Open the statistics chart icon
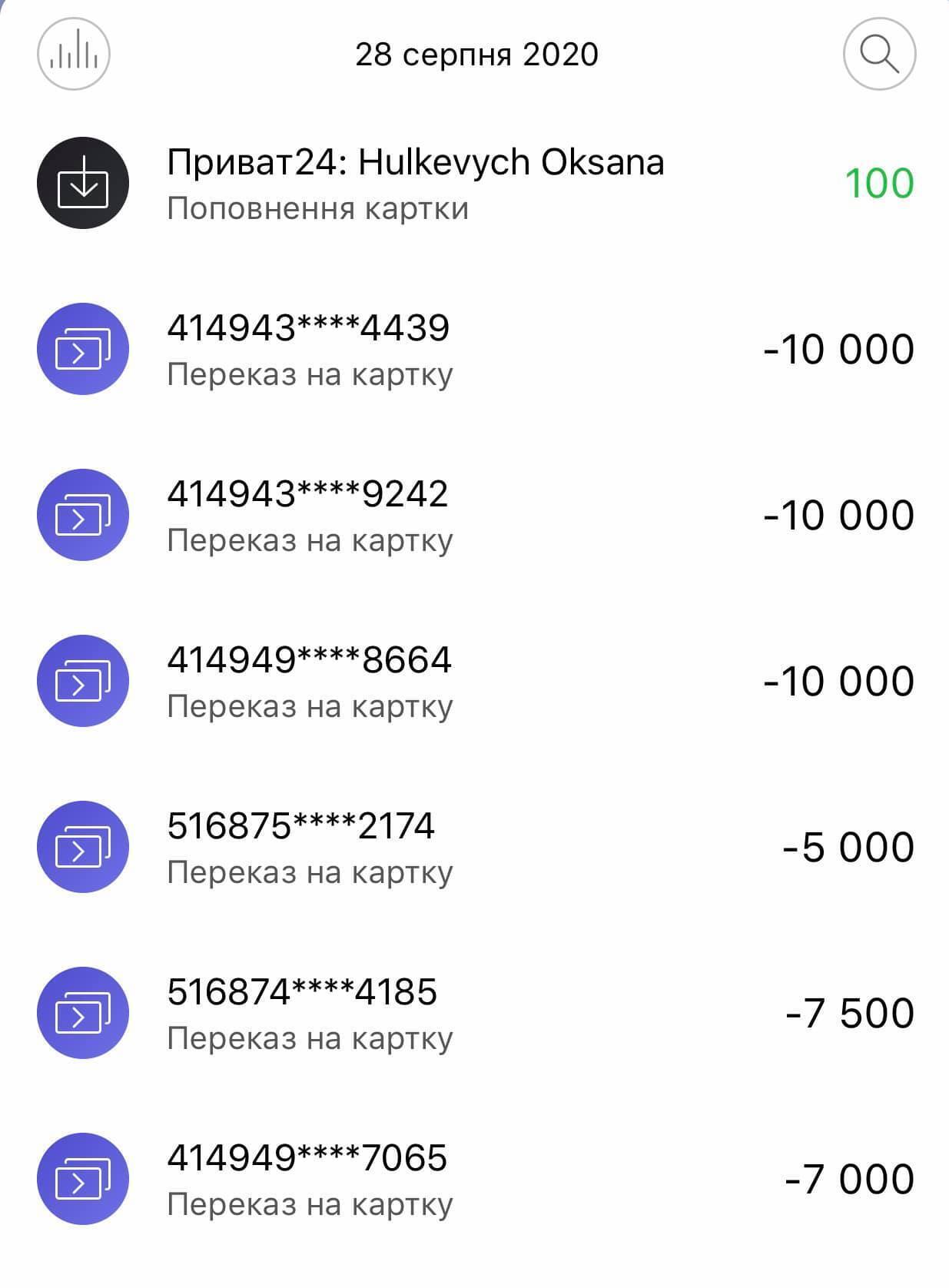 point(74,55)
